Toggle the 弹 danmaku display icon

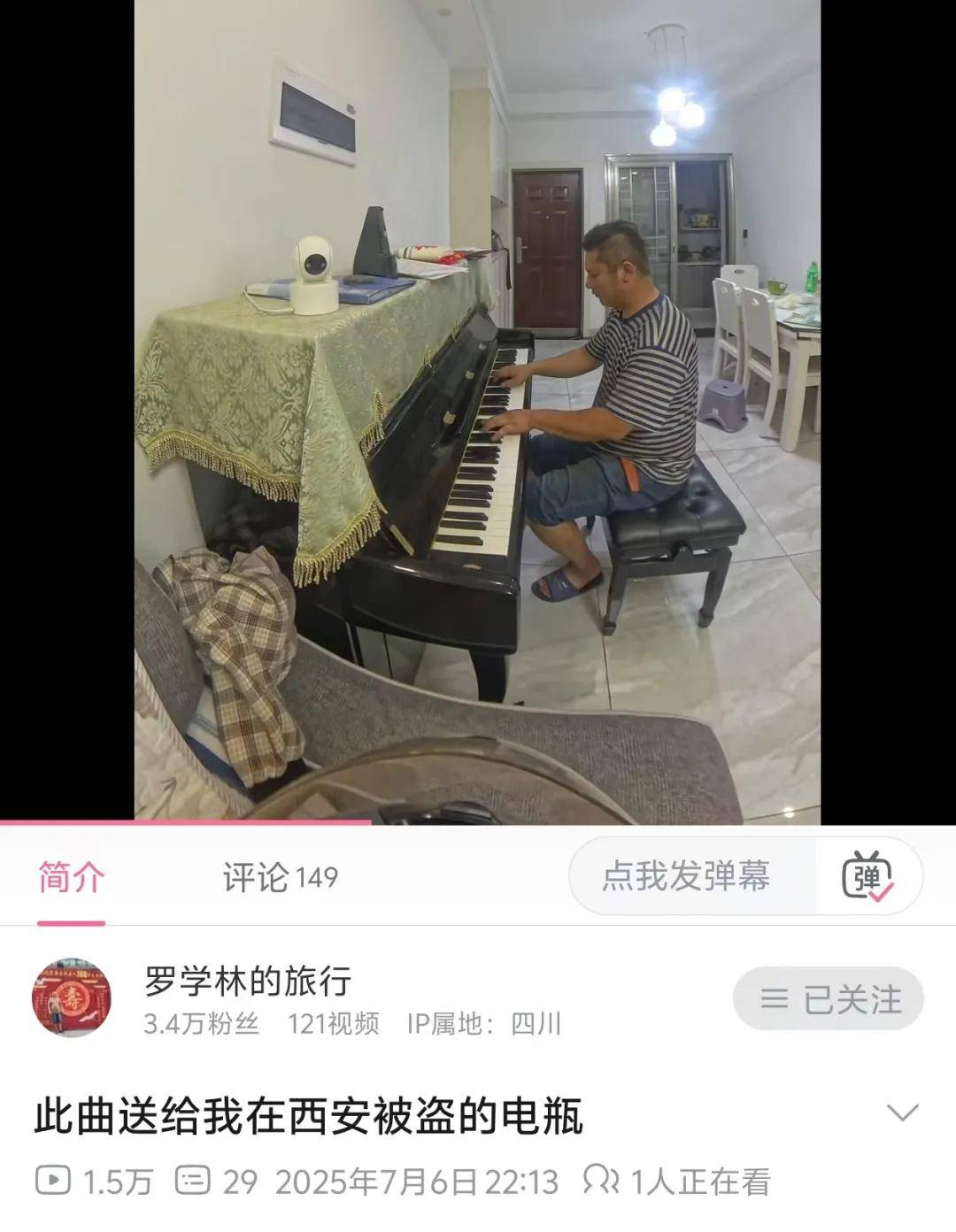tap(867, 876)
